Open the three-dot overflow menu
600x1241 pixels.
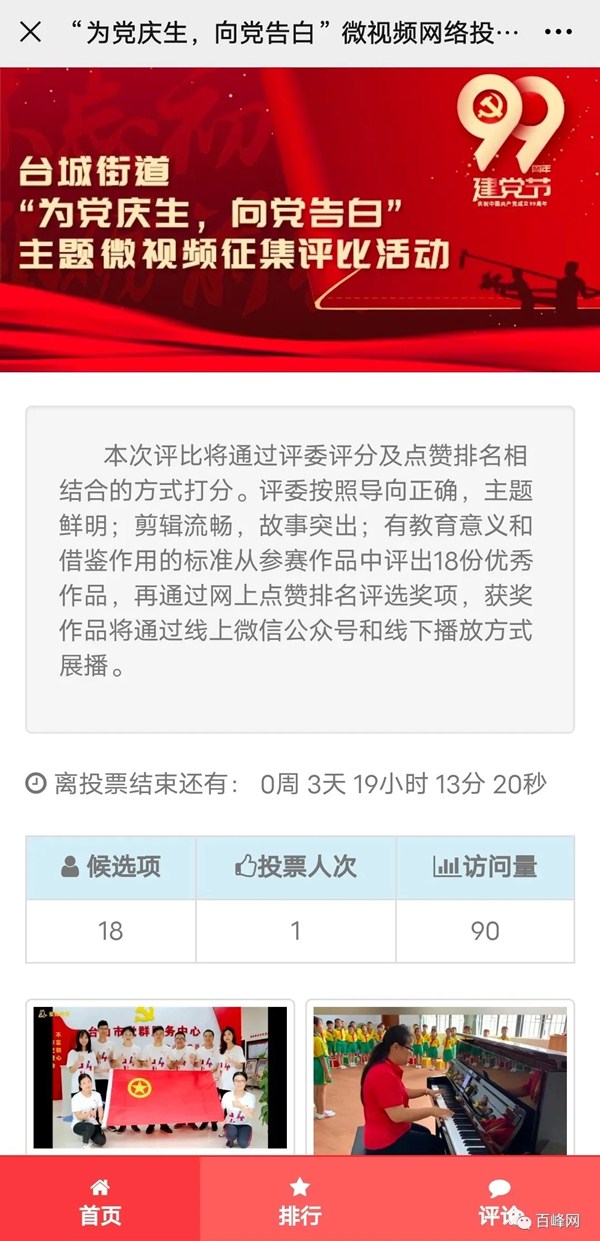coord(558,32)
